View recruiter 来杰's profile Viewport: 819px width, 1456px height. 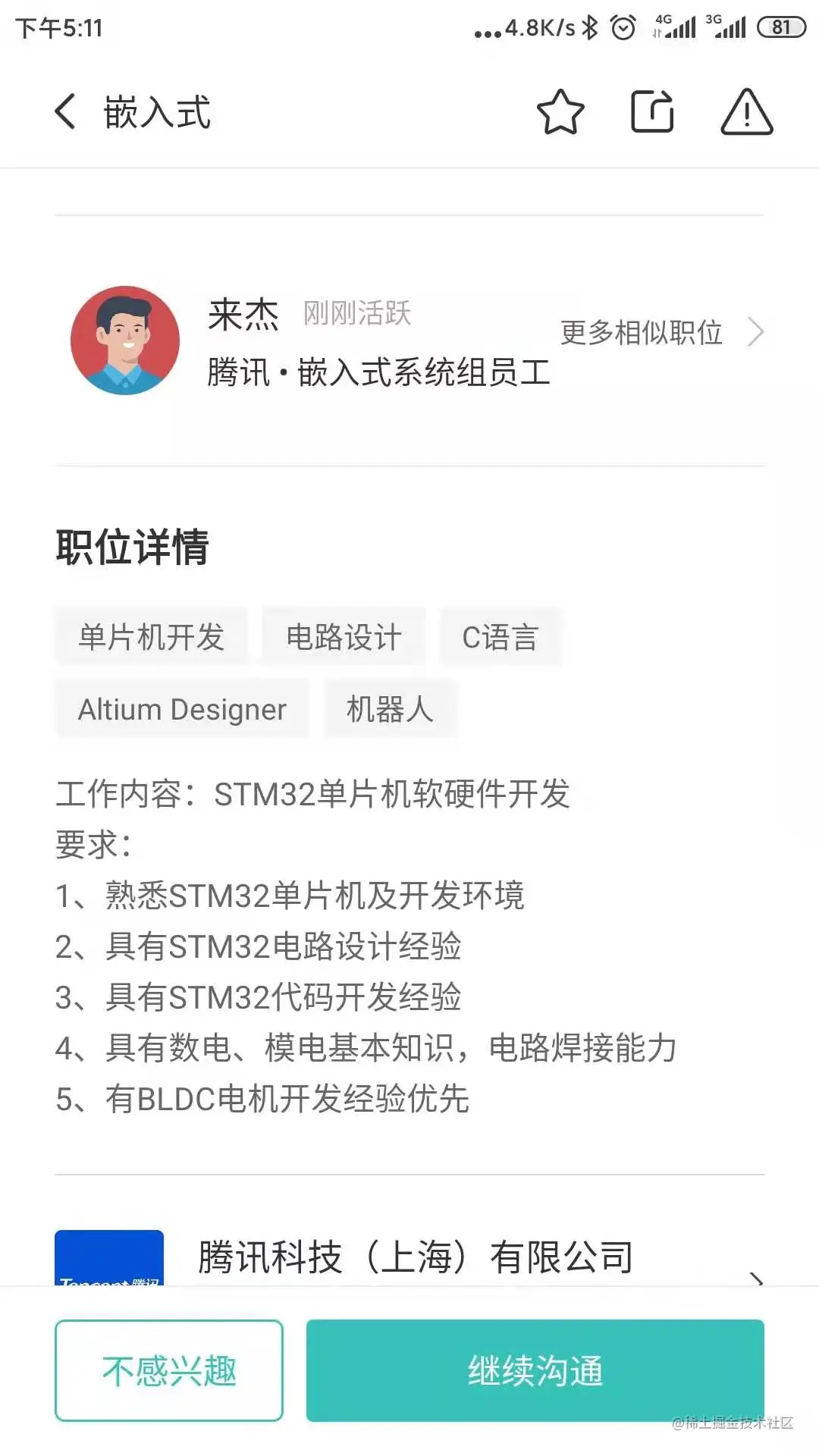point(126,340)
